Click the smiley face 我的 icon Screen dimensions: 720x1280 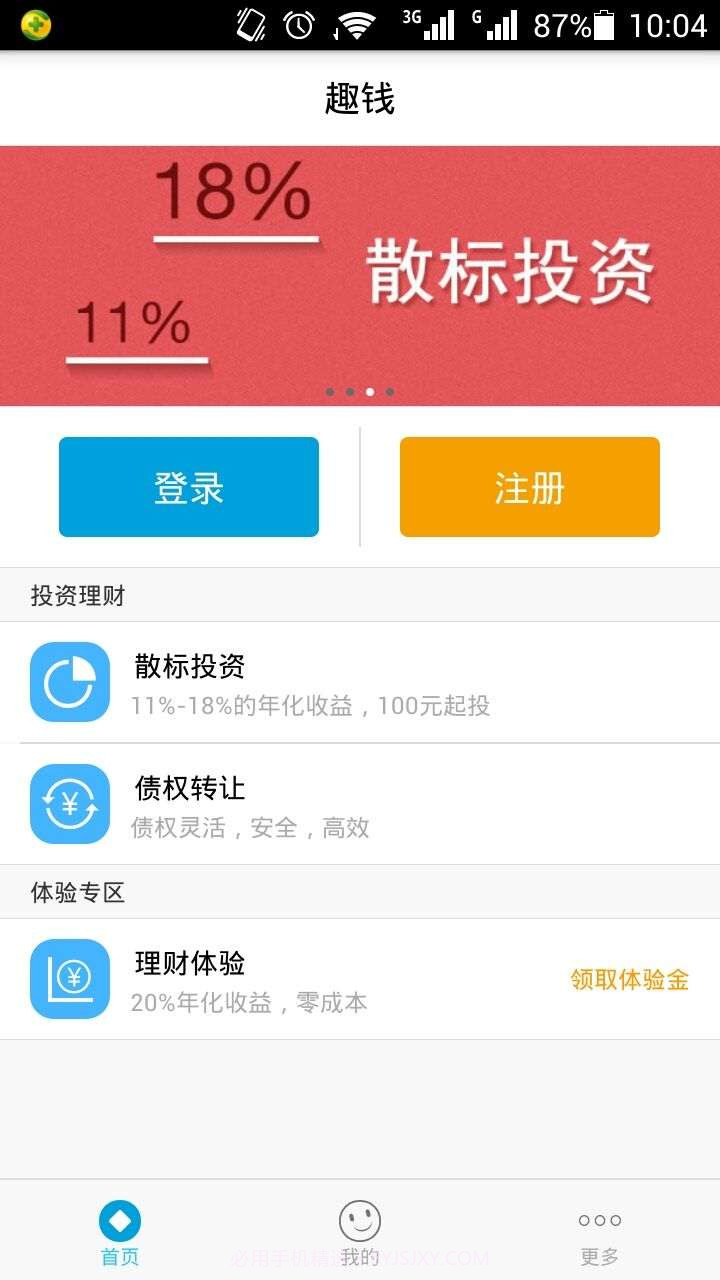point(360,1219)
